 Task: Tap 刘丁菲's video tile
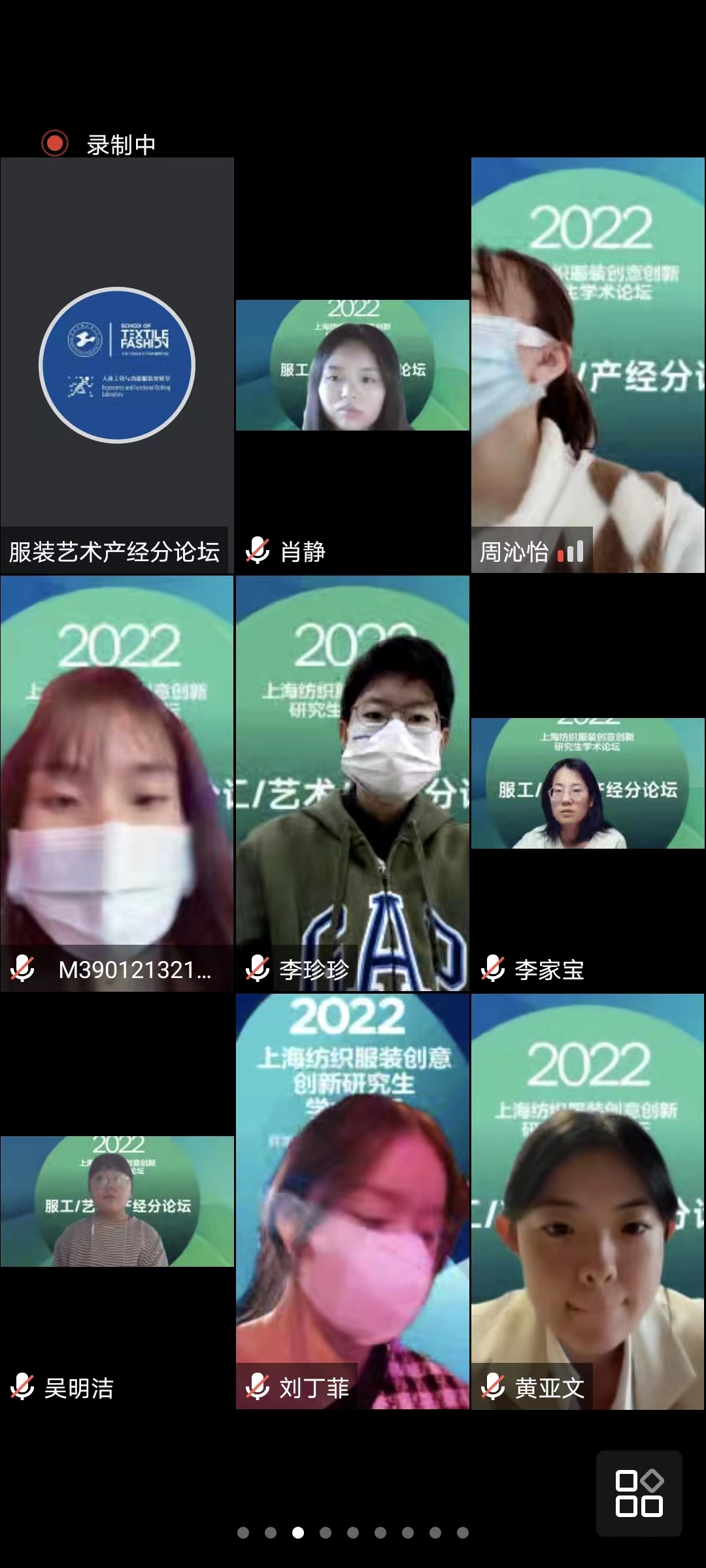pos(352,1201)
